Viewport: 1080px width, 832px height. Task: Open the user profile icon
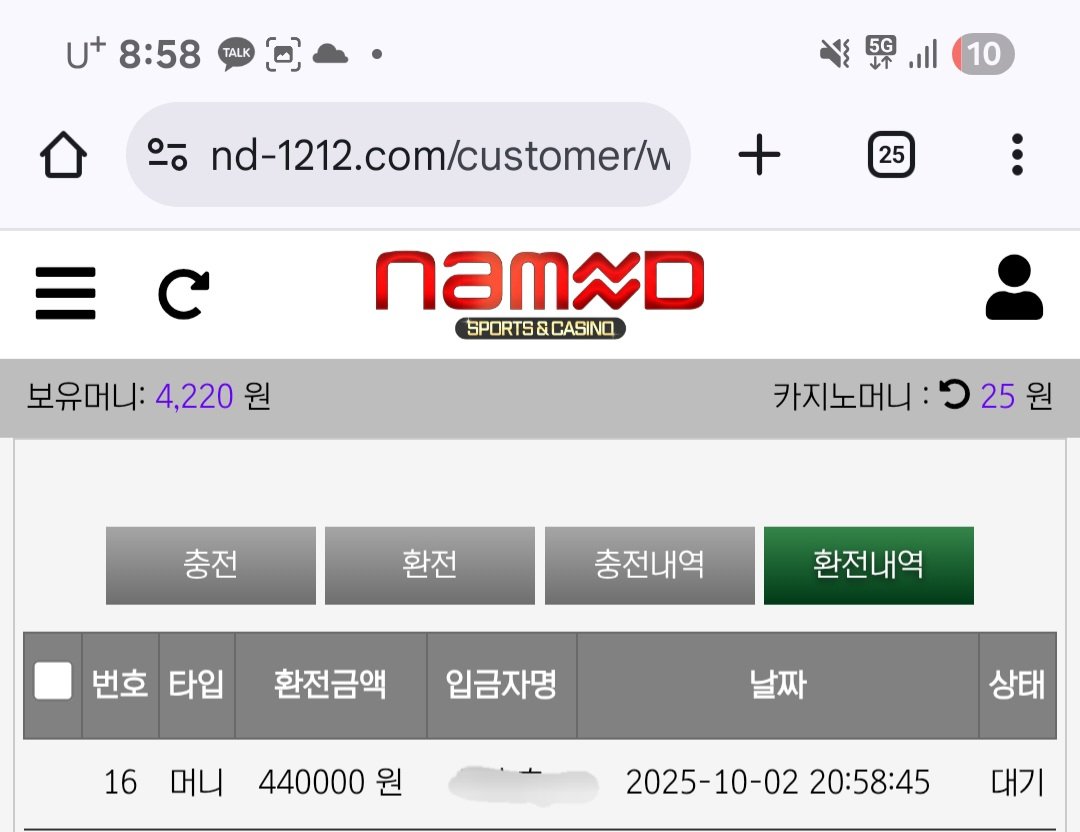(x=1013, y=288)
